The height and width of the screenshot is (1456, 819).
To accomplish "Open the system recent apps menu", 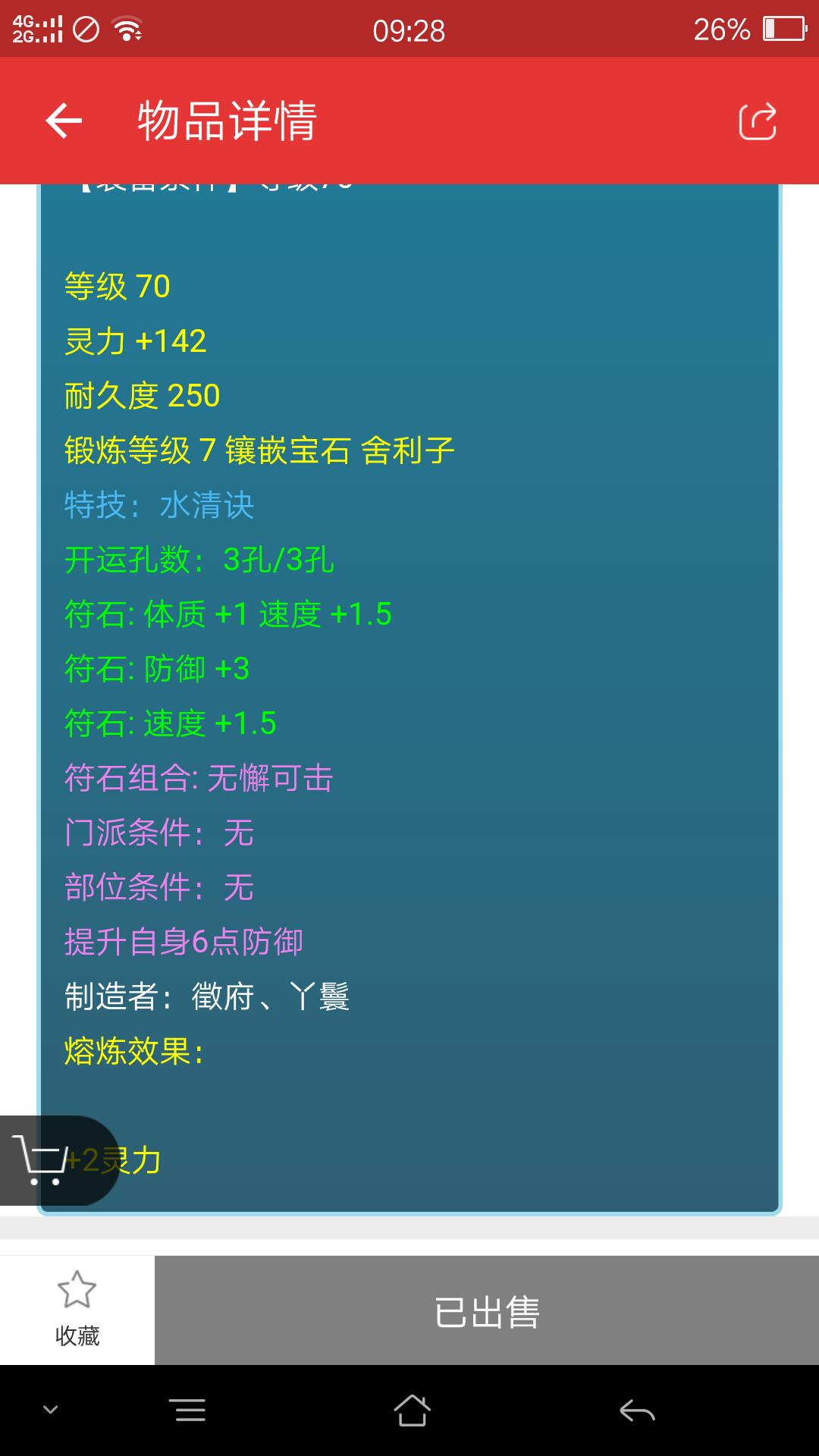I will (x=190, y=1410).
